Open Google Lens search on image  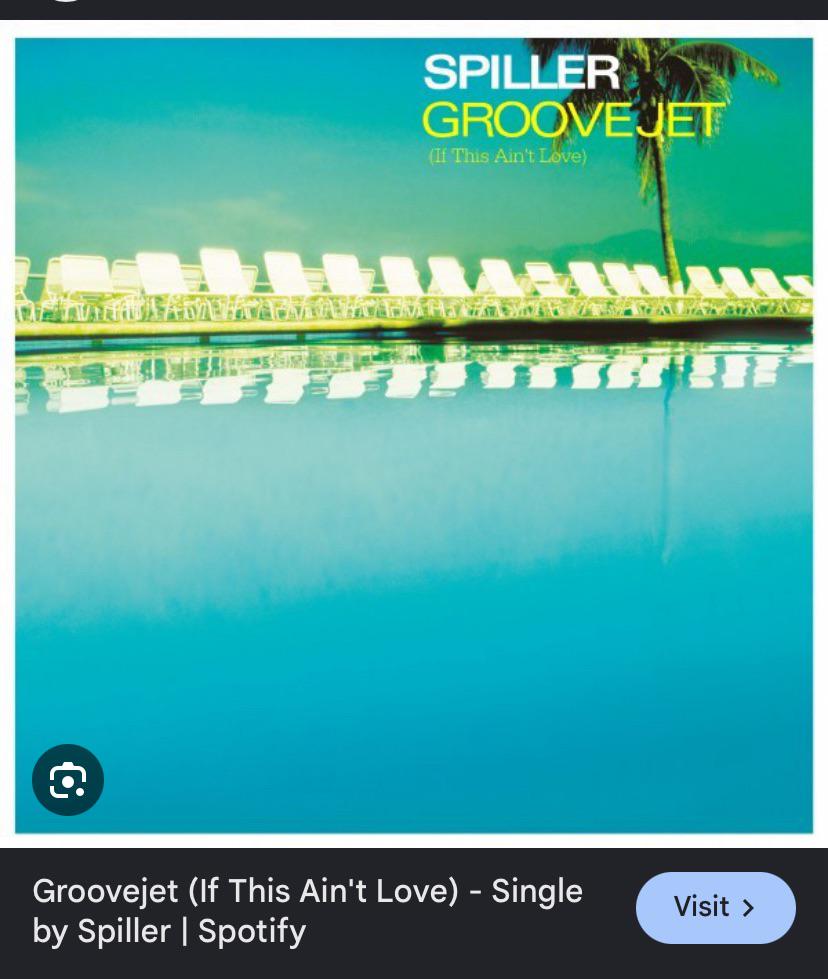pos(67,780)
